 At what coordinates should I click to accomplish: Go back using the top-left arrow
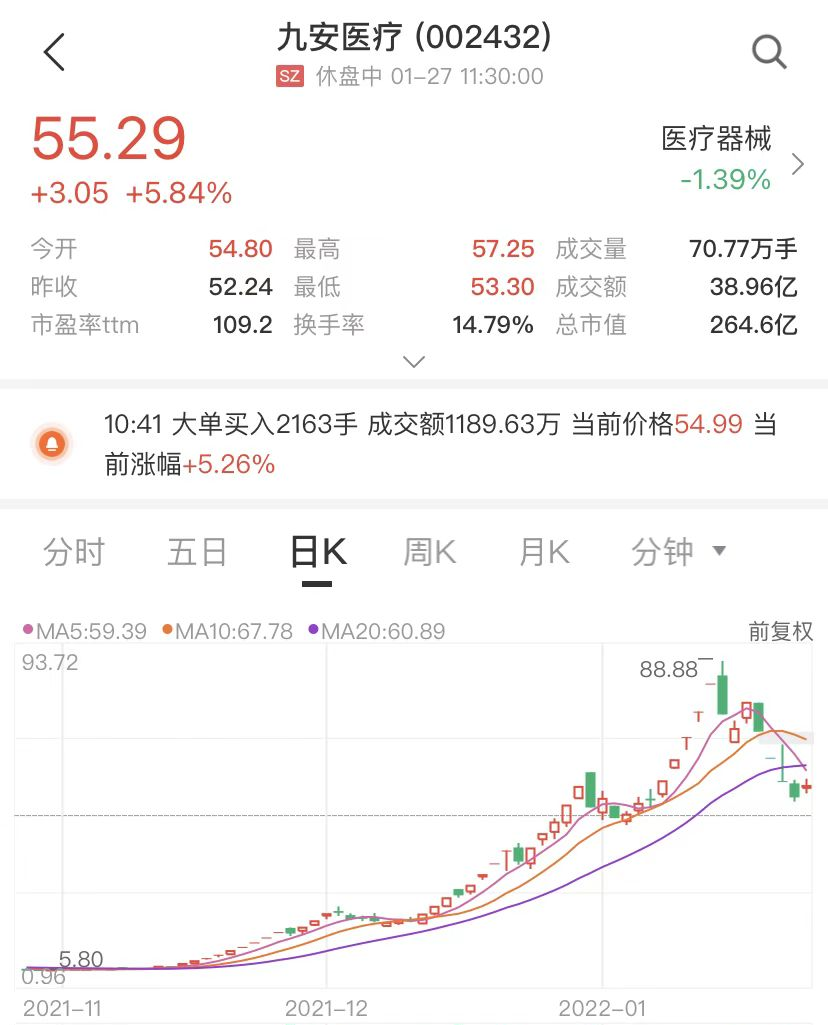pos(54,52)
